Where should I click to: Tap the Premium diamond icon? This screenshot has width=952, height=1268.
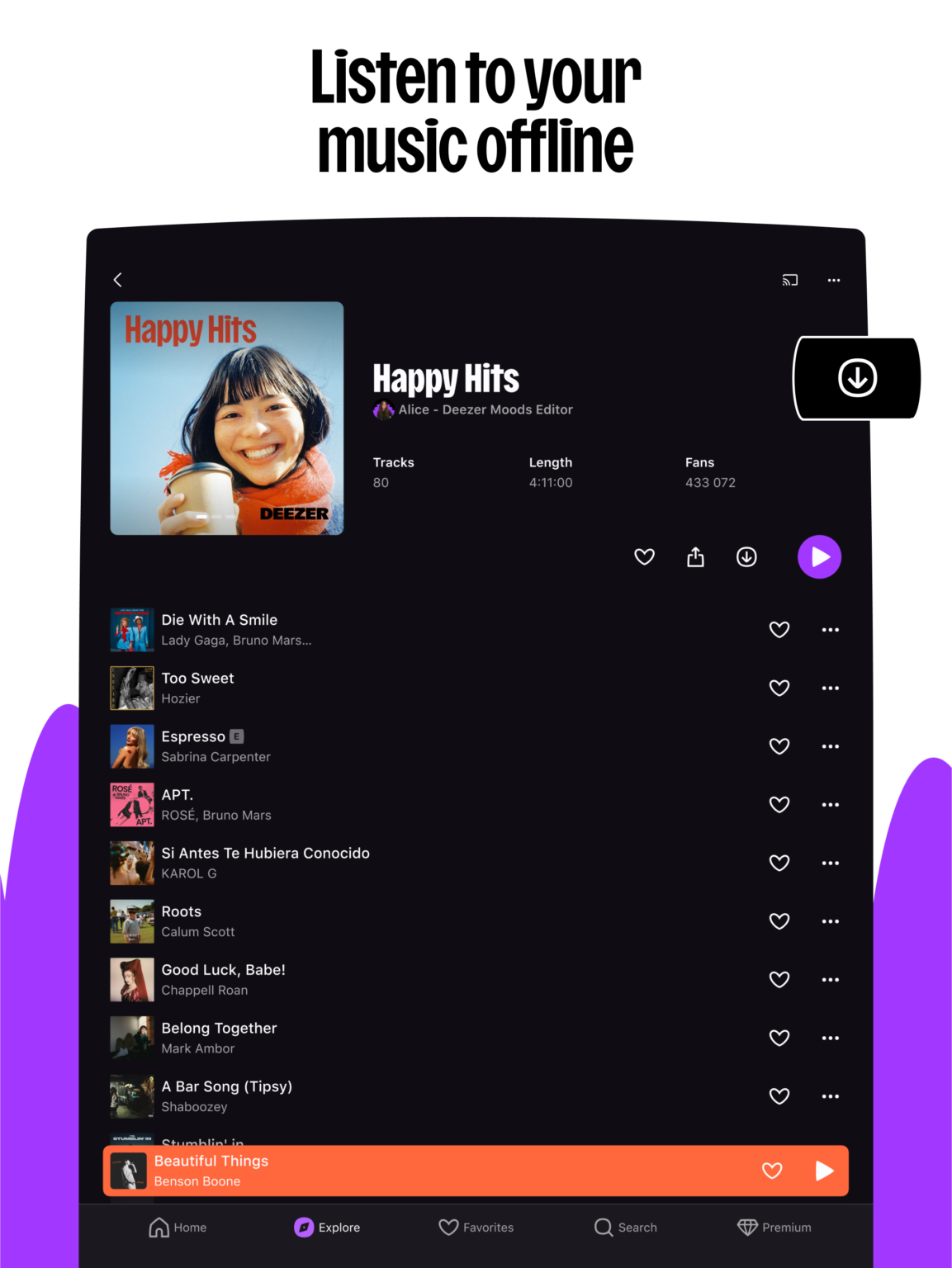point(749,1228)
